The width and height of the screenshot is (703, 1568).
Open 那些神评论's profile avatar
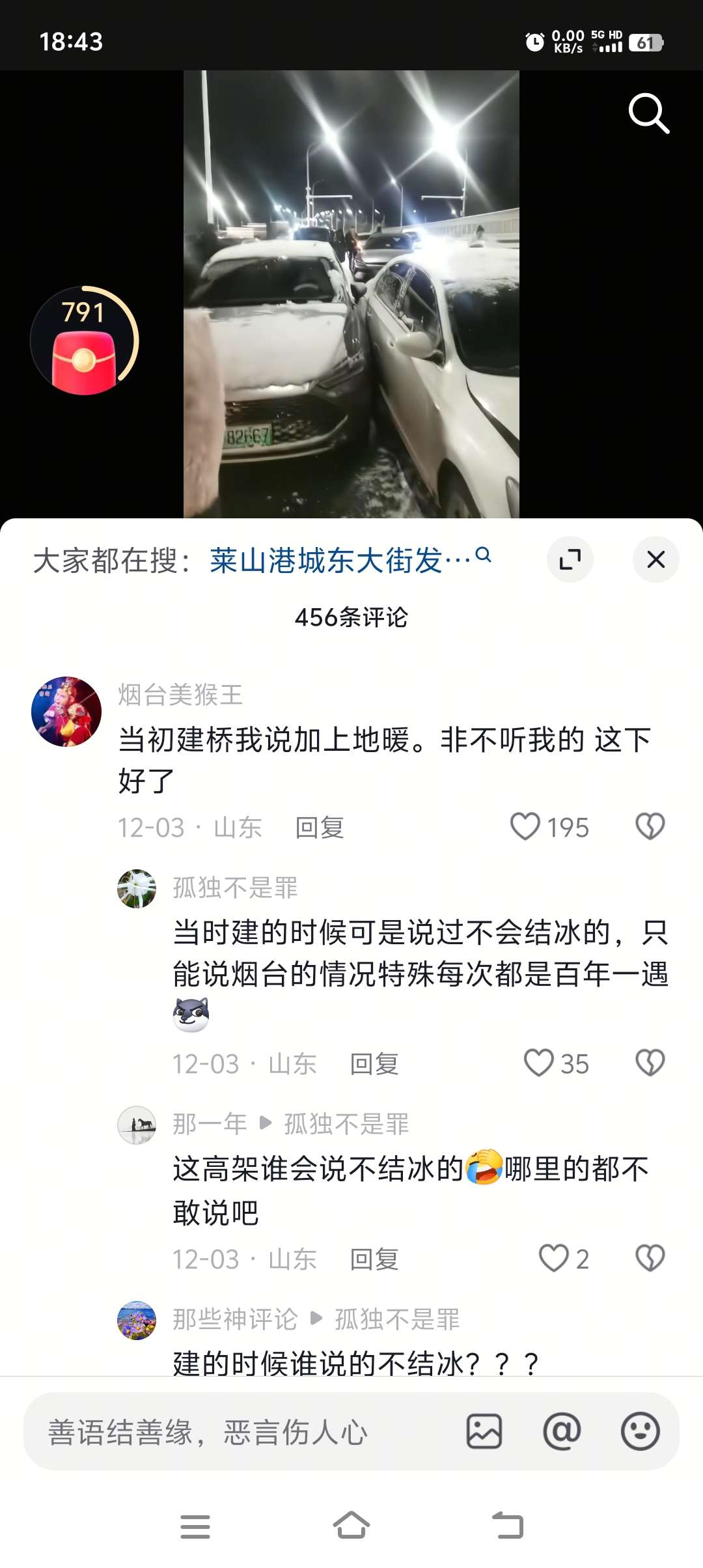137,1321
